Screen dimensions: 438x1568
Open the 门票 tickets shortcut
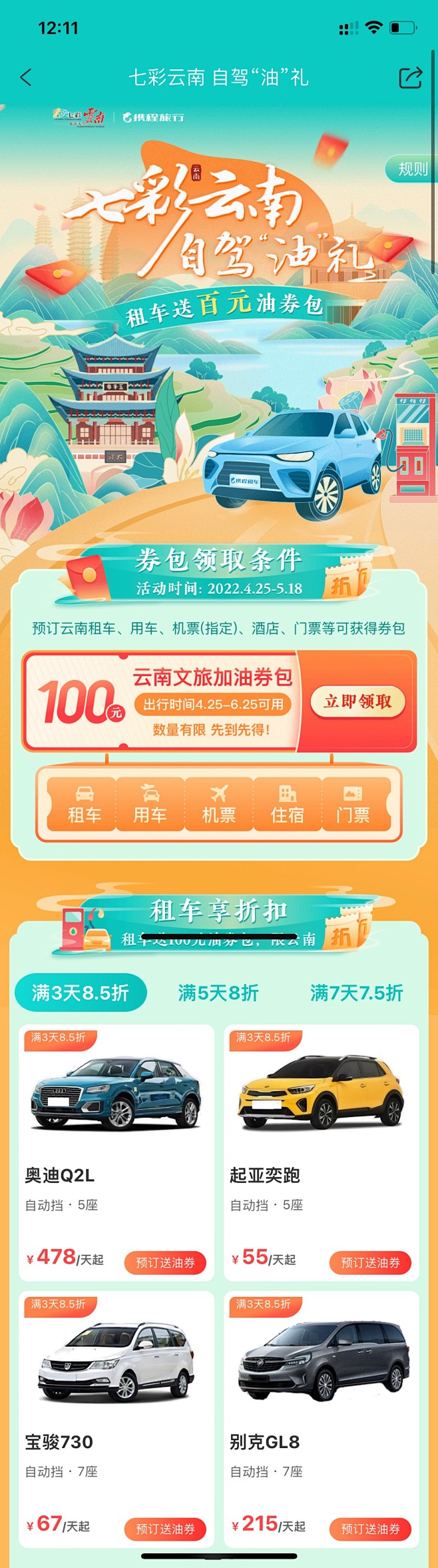click(x=353, y=804)
